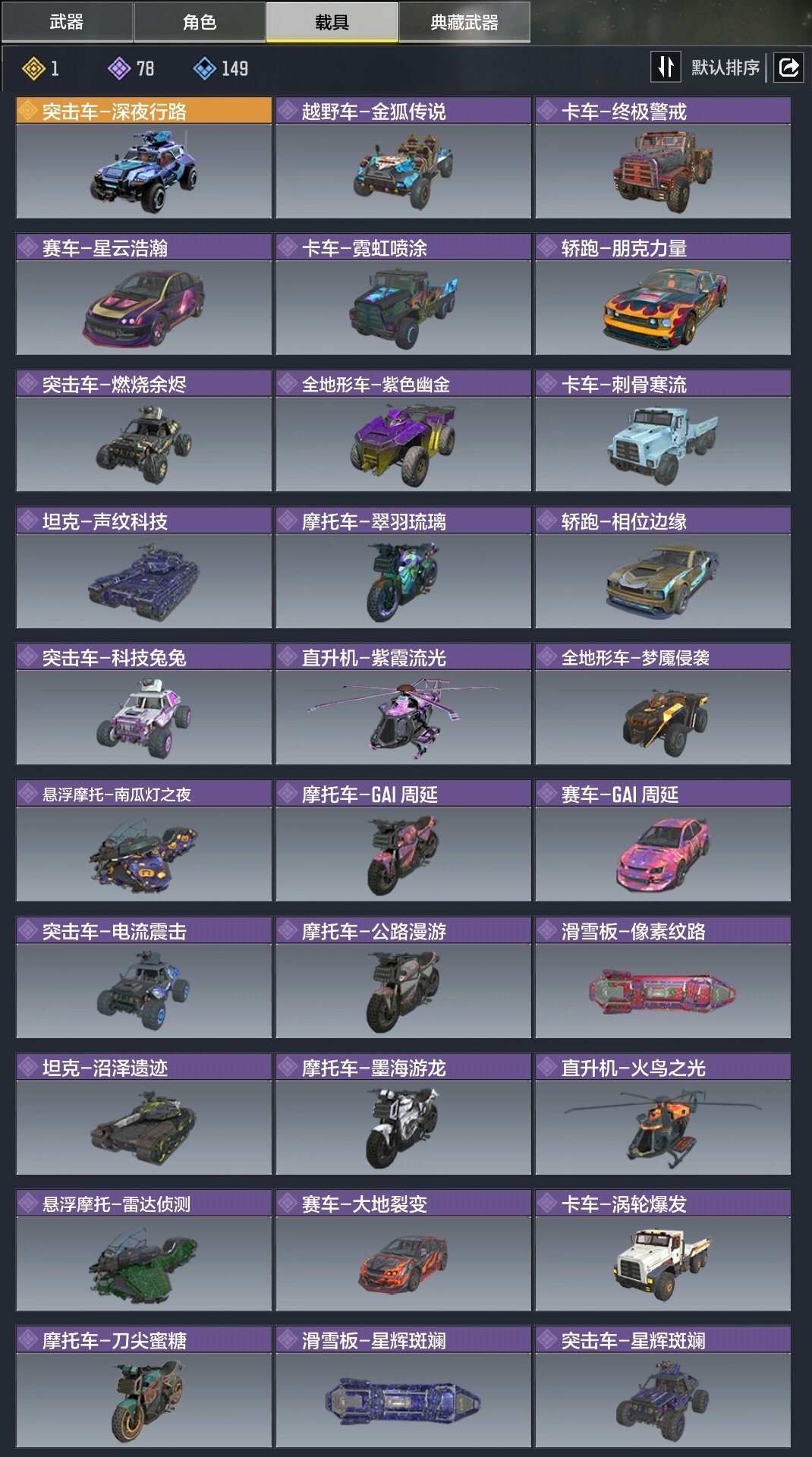The width and height of the screenshot is (812, 1457).
Task: Switch to the 角色 tab
Action: point(200,22)
